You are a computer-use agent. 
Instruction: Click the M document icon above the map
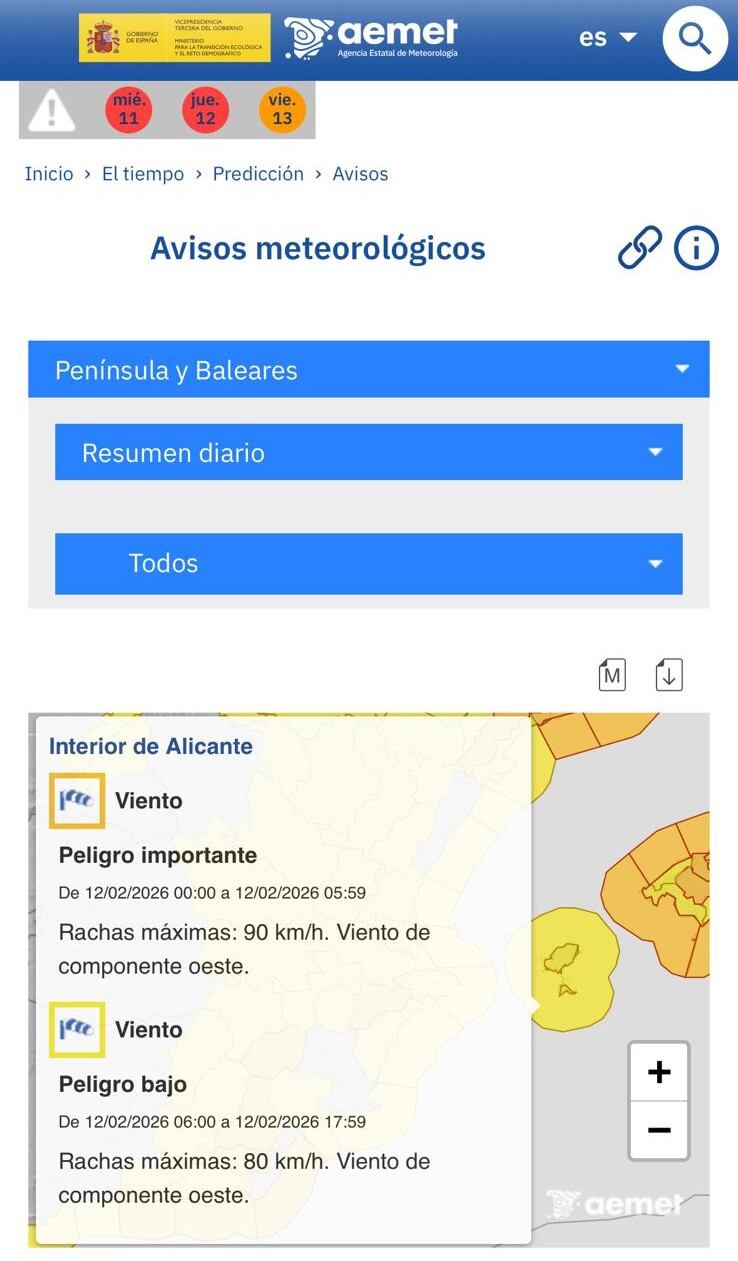611,674
